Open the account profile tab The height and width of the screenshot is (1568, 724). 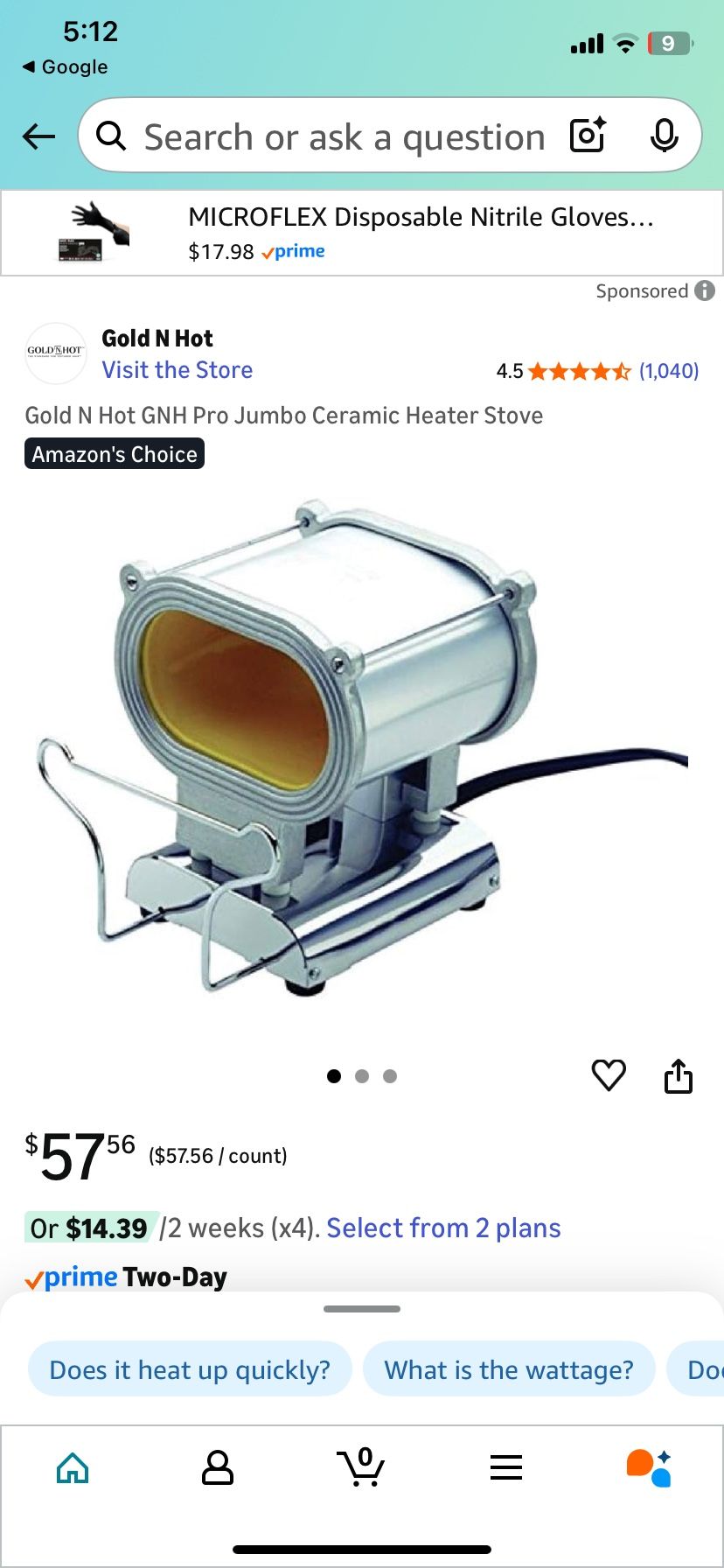coord(217,1468)
